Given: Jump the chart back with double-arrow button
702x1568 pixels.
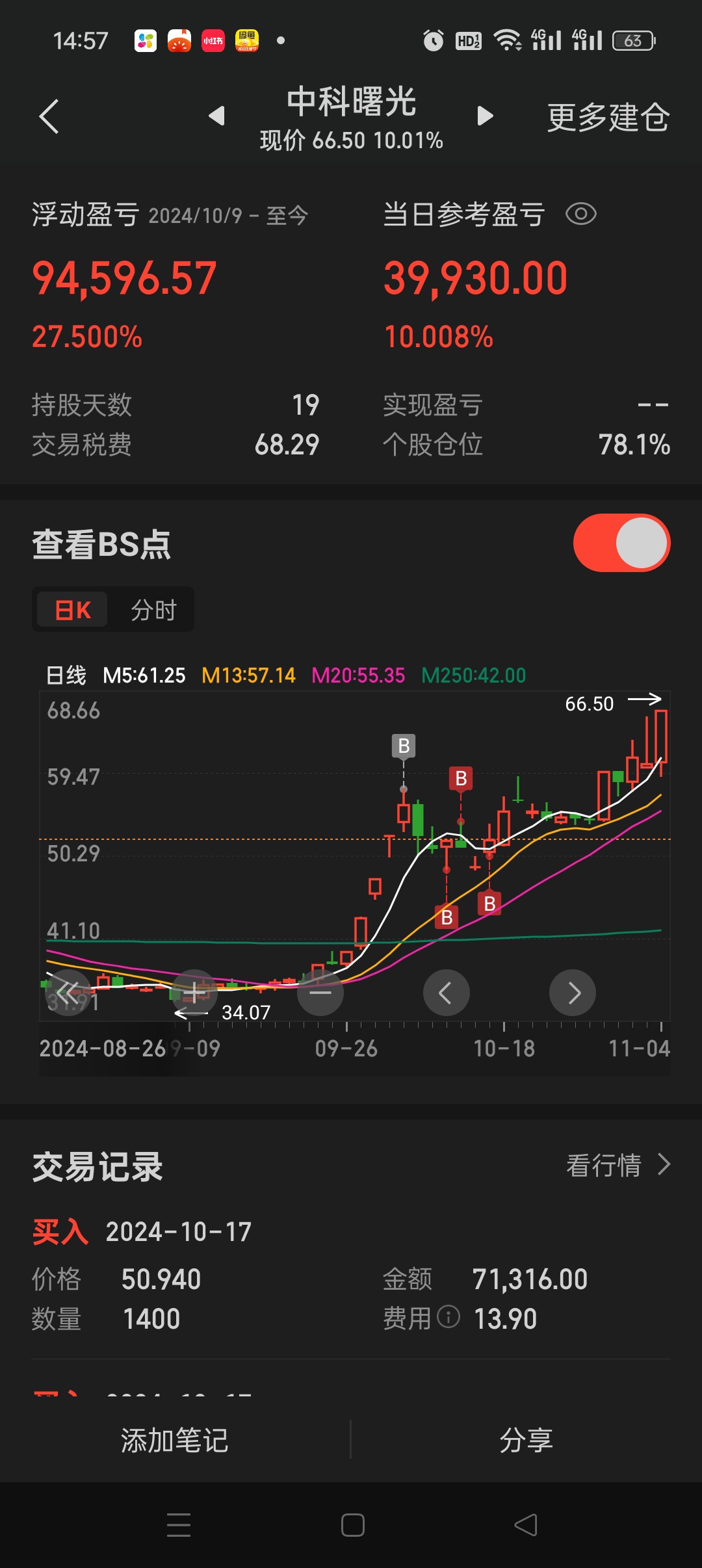Looking at the screenshot, I should (x=68, y=993).
